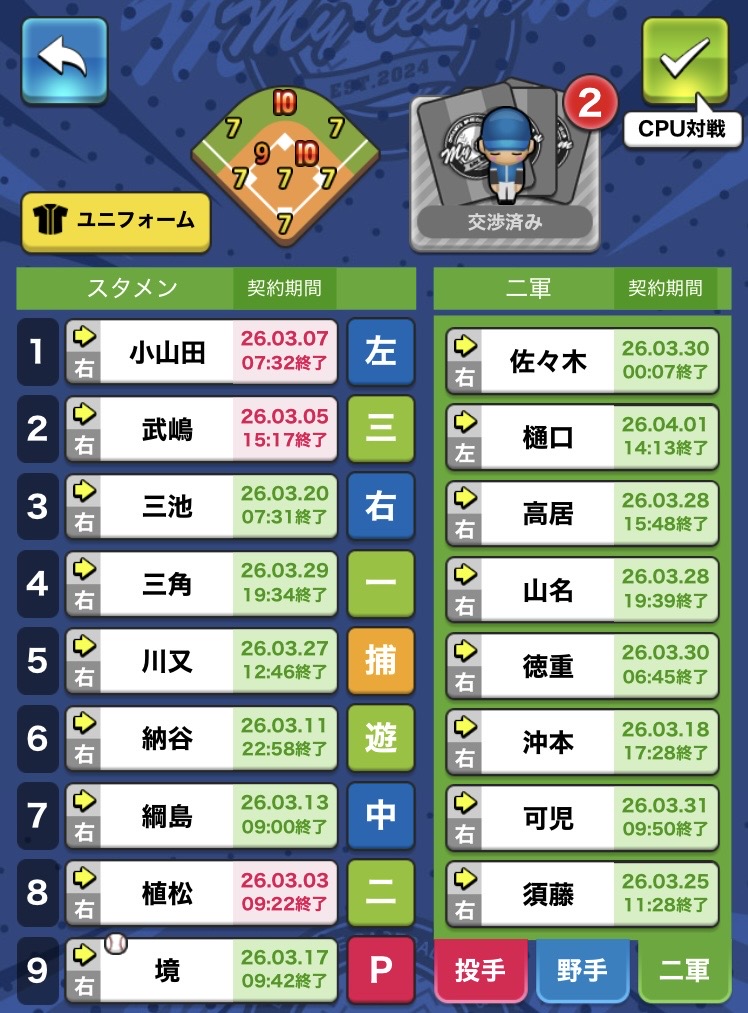Select farm player 佐々木

point(582,360)
